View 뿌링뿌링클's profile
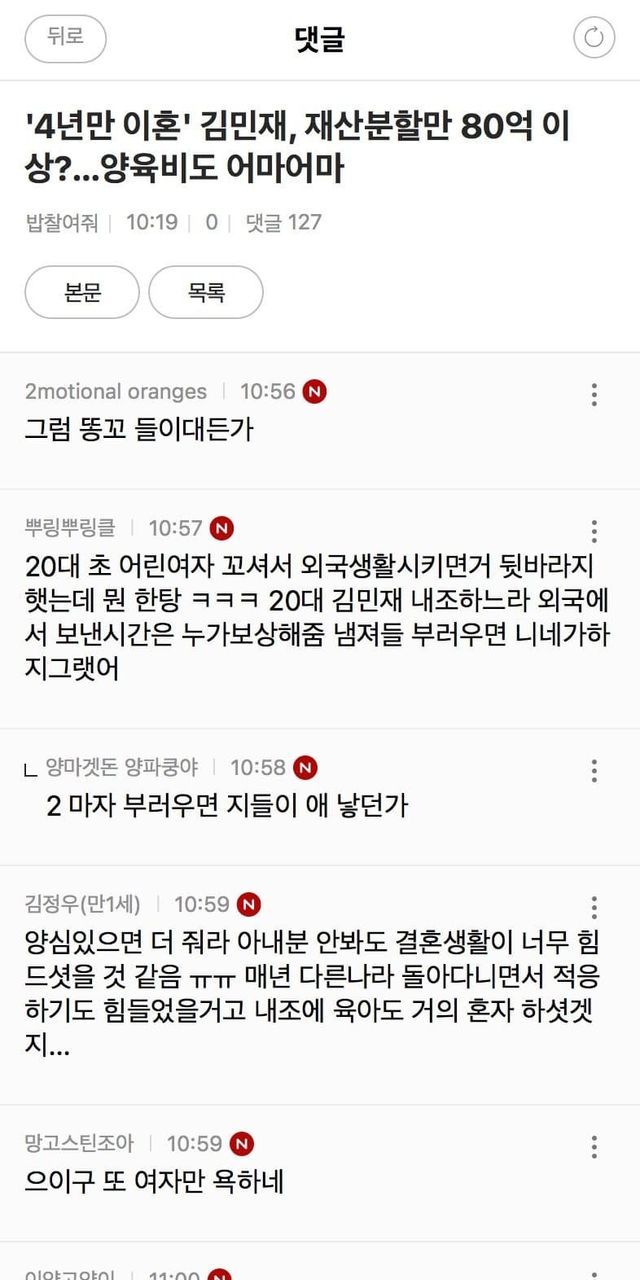 [71, 528]
